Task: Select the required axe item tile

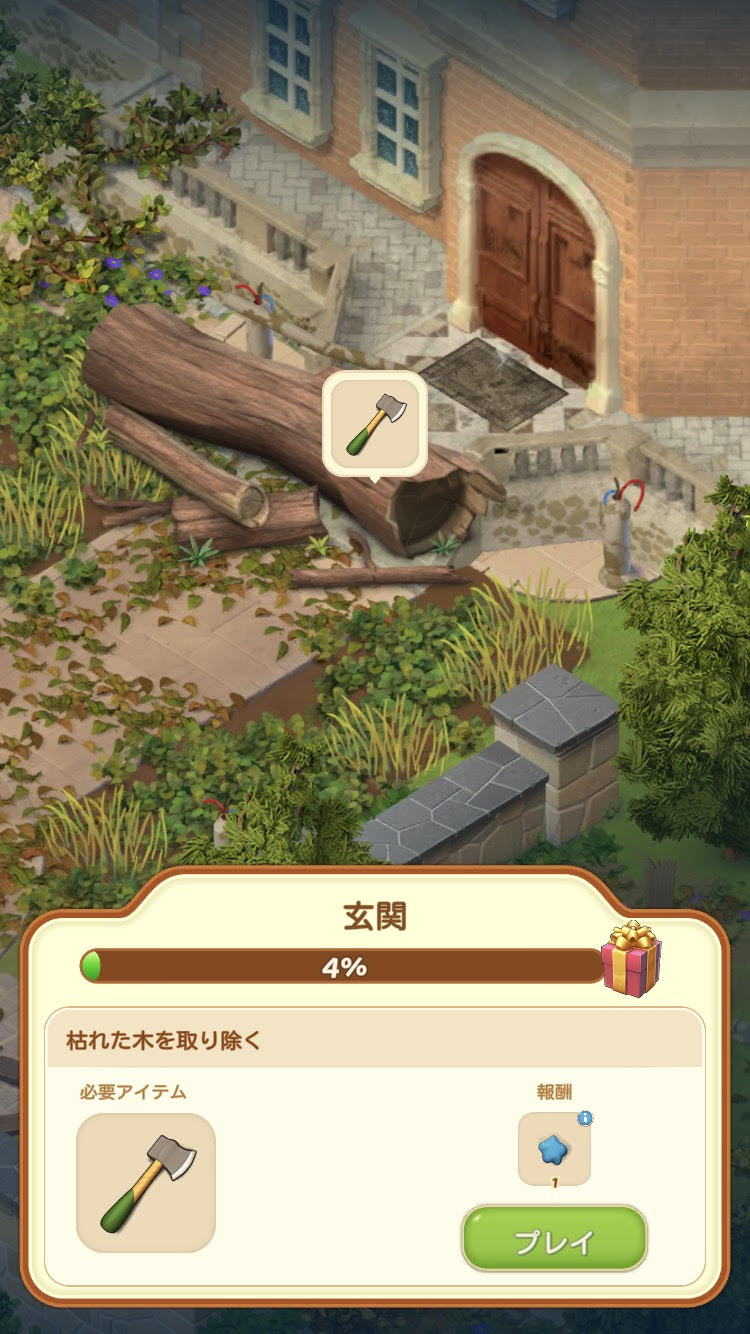Action: click(x=146, y=1182)
